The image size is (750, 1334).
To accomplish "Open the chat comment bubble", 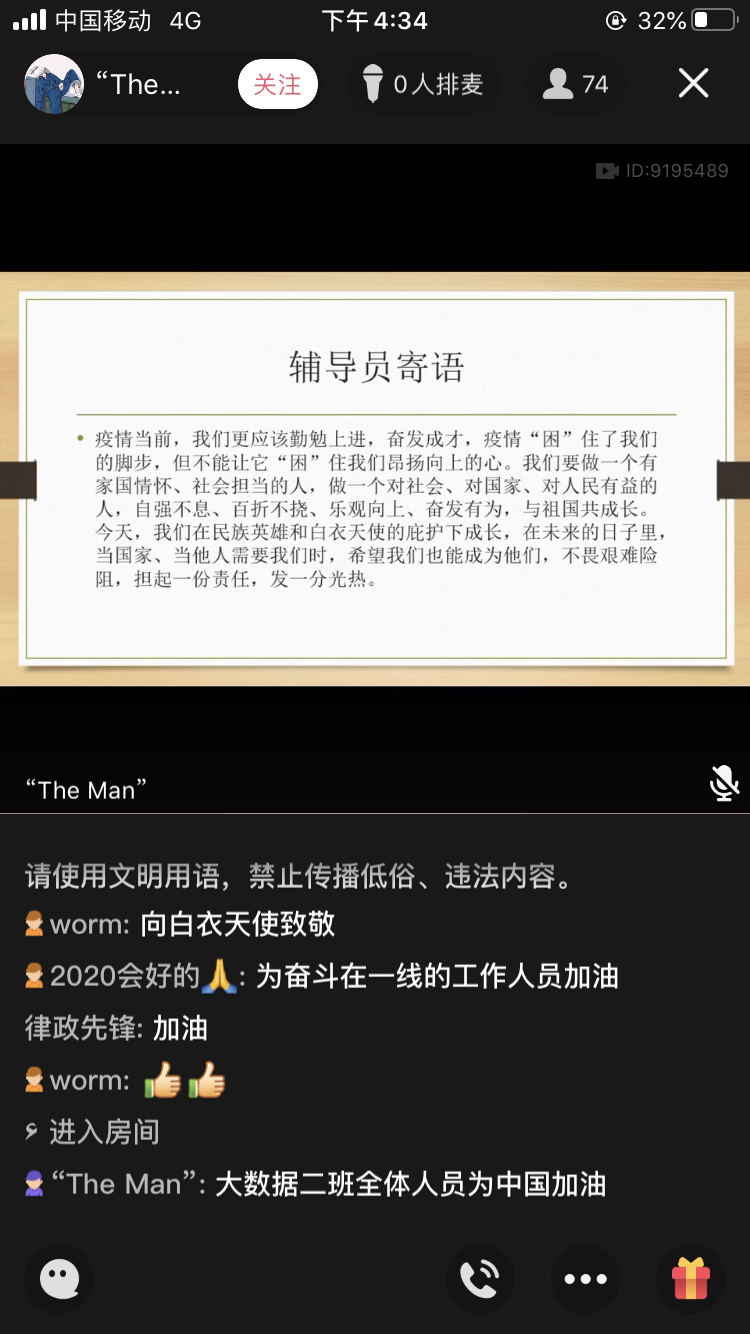I will (x=59, y=1278).
